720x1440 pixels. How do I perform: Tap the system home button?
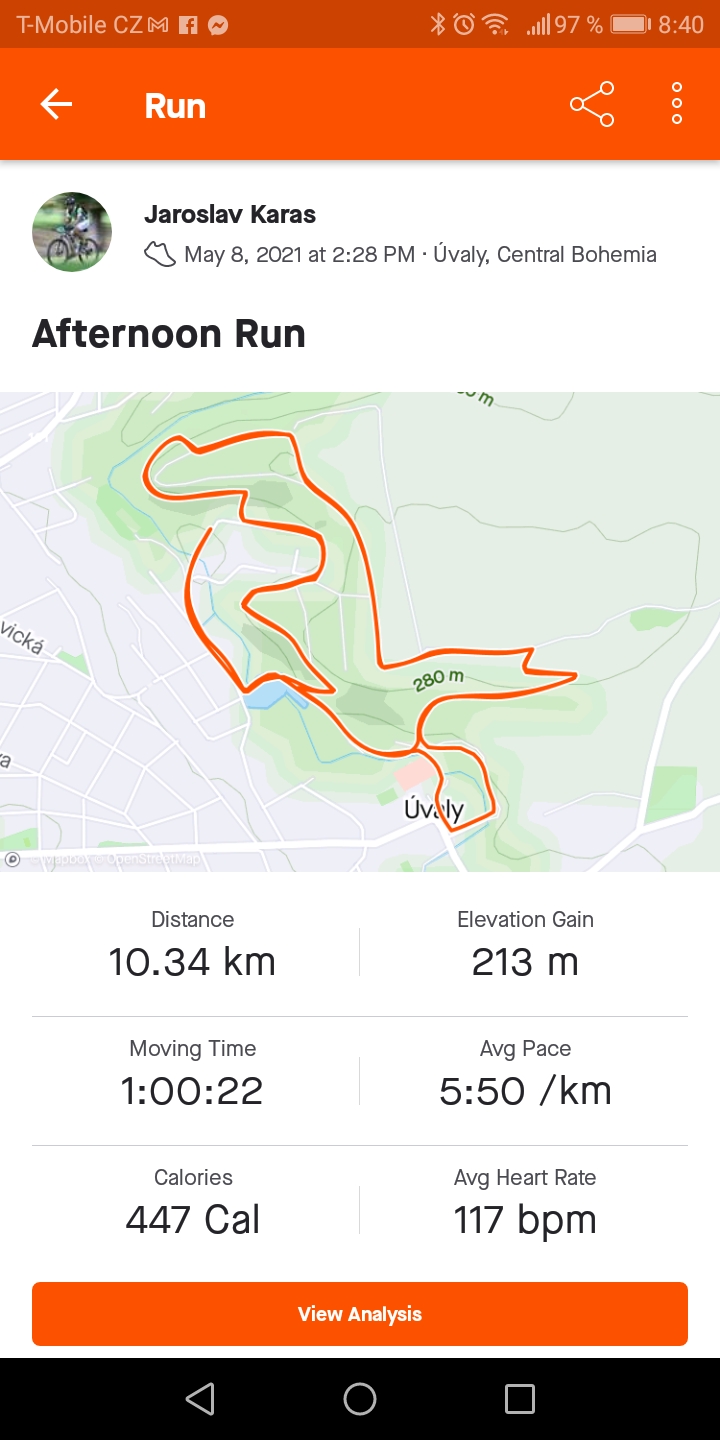(x=360, y=1398)
